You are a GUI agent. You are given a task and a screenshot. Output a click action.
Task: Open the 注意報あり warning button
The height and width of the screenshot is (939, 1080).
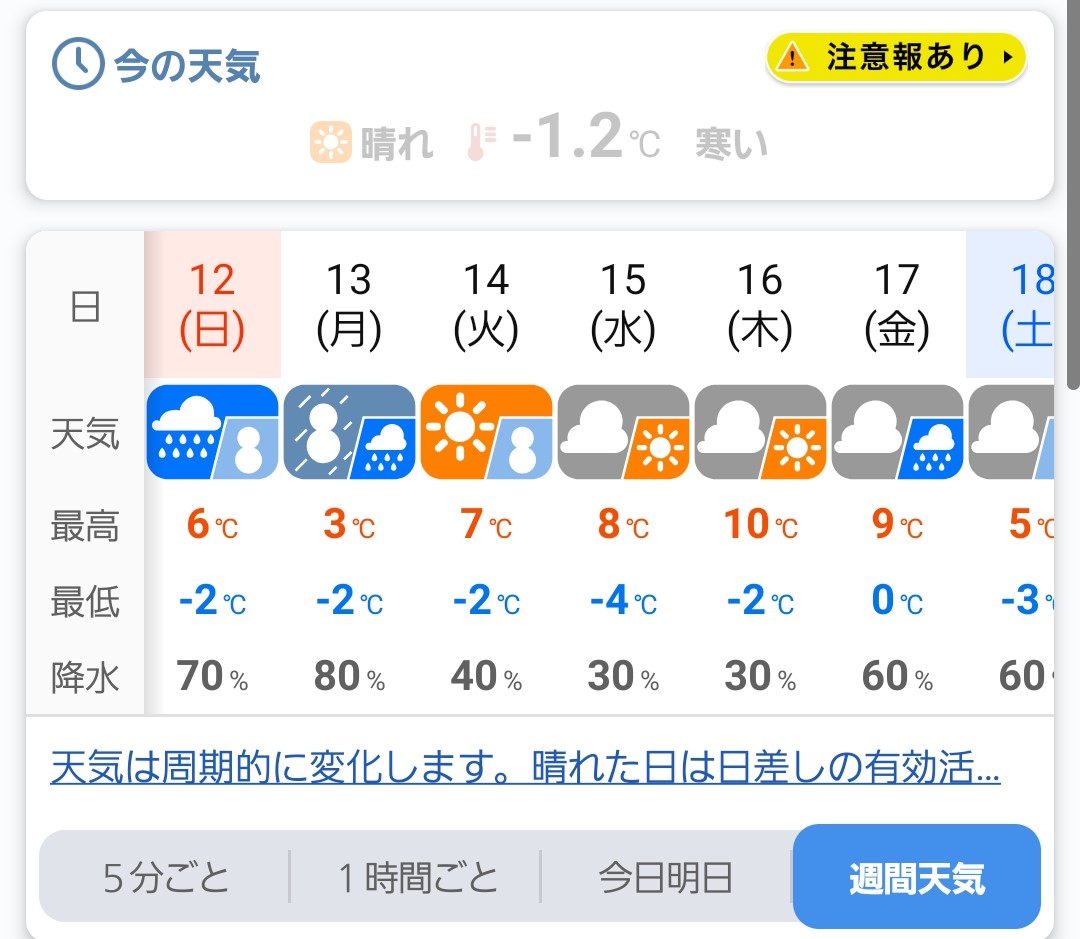tap(896, 58)
